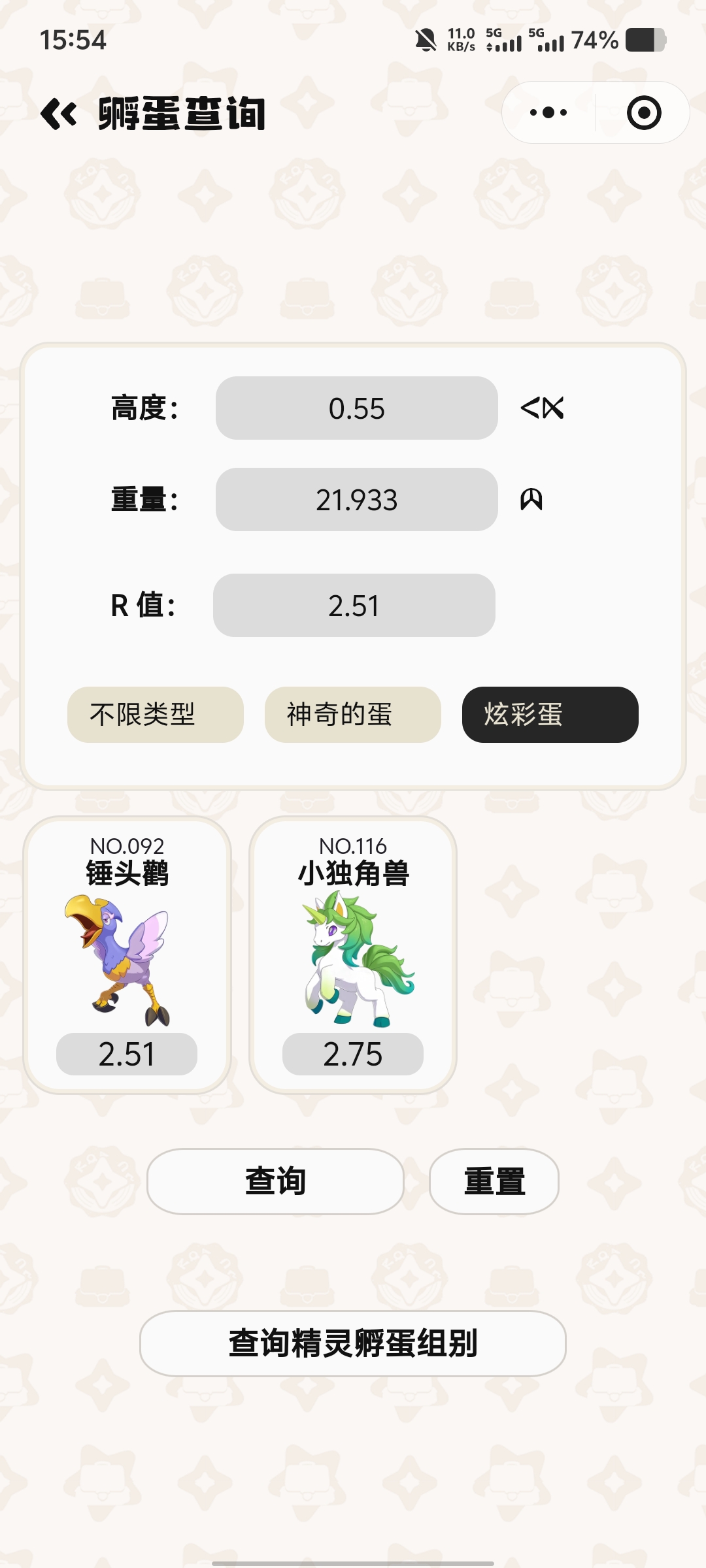Tap the 查询 button
Screen dimensions: 706x1568
[x=275, y=1181]
